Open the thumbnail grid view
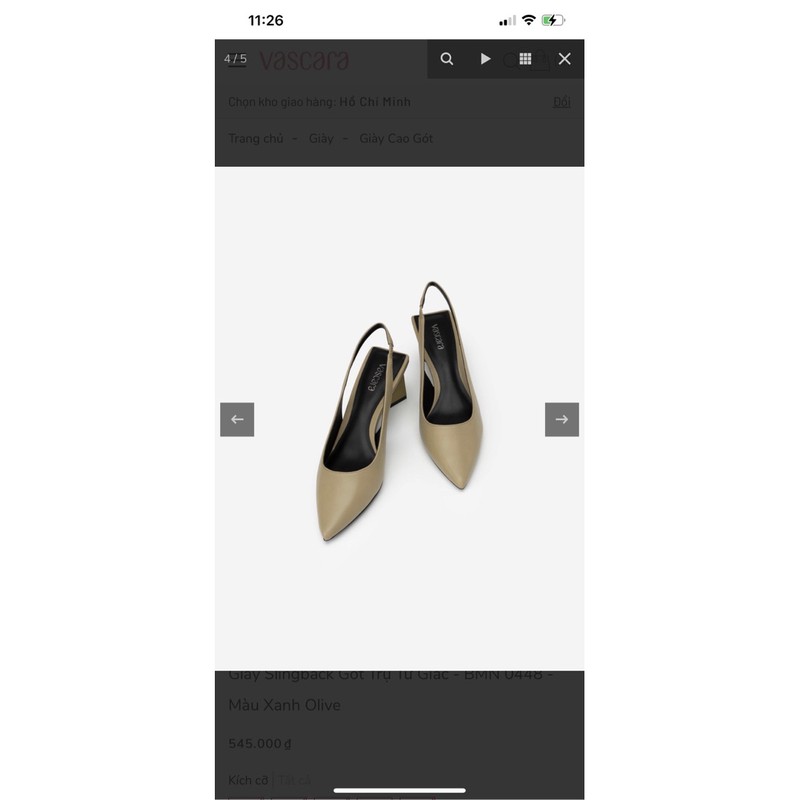The height and width of the screenshot is (800, 800). [525, 59]
